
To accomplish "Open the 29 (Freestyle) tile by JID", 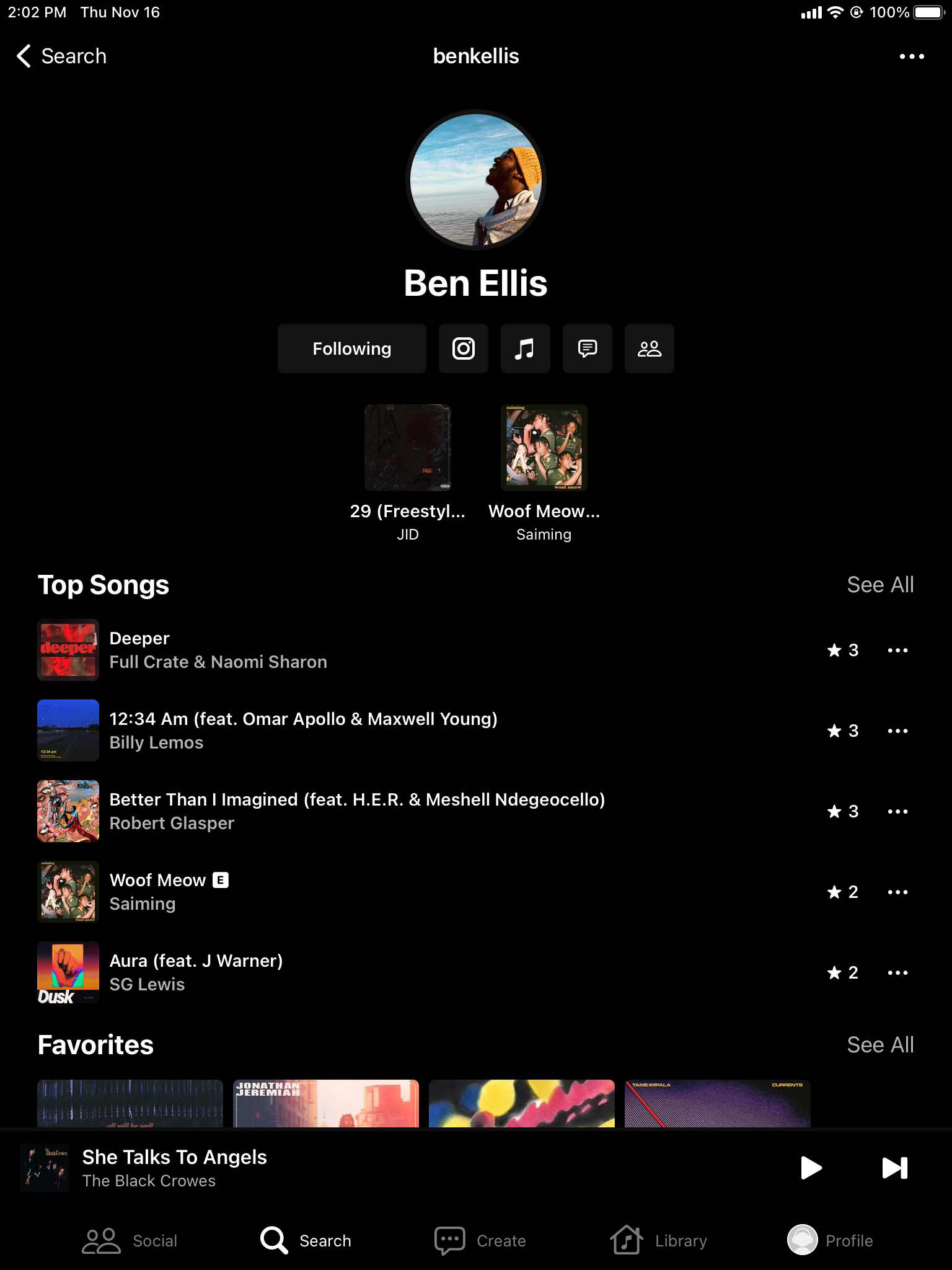I will 408,448.
